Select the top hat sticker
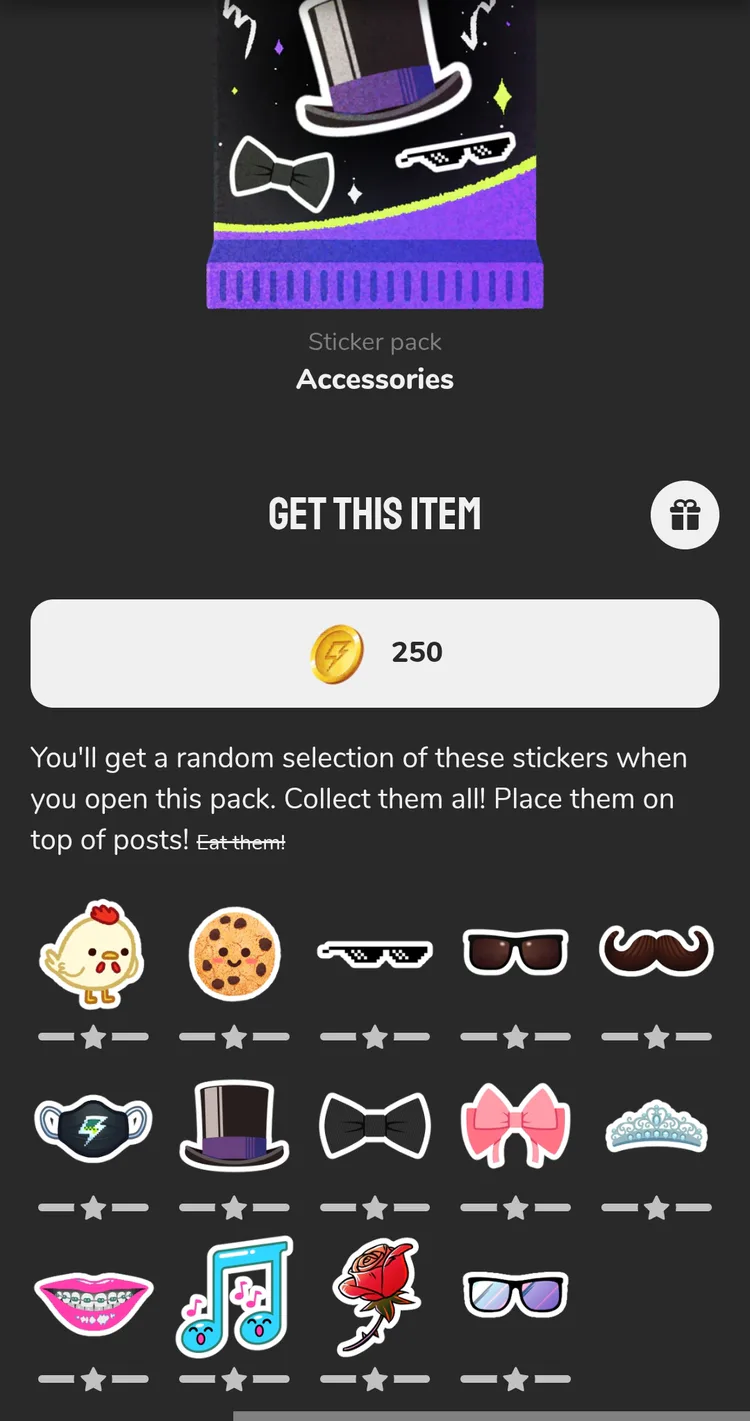 pos(234,1124)
